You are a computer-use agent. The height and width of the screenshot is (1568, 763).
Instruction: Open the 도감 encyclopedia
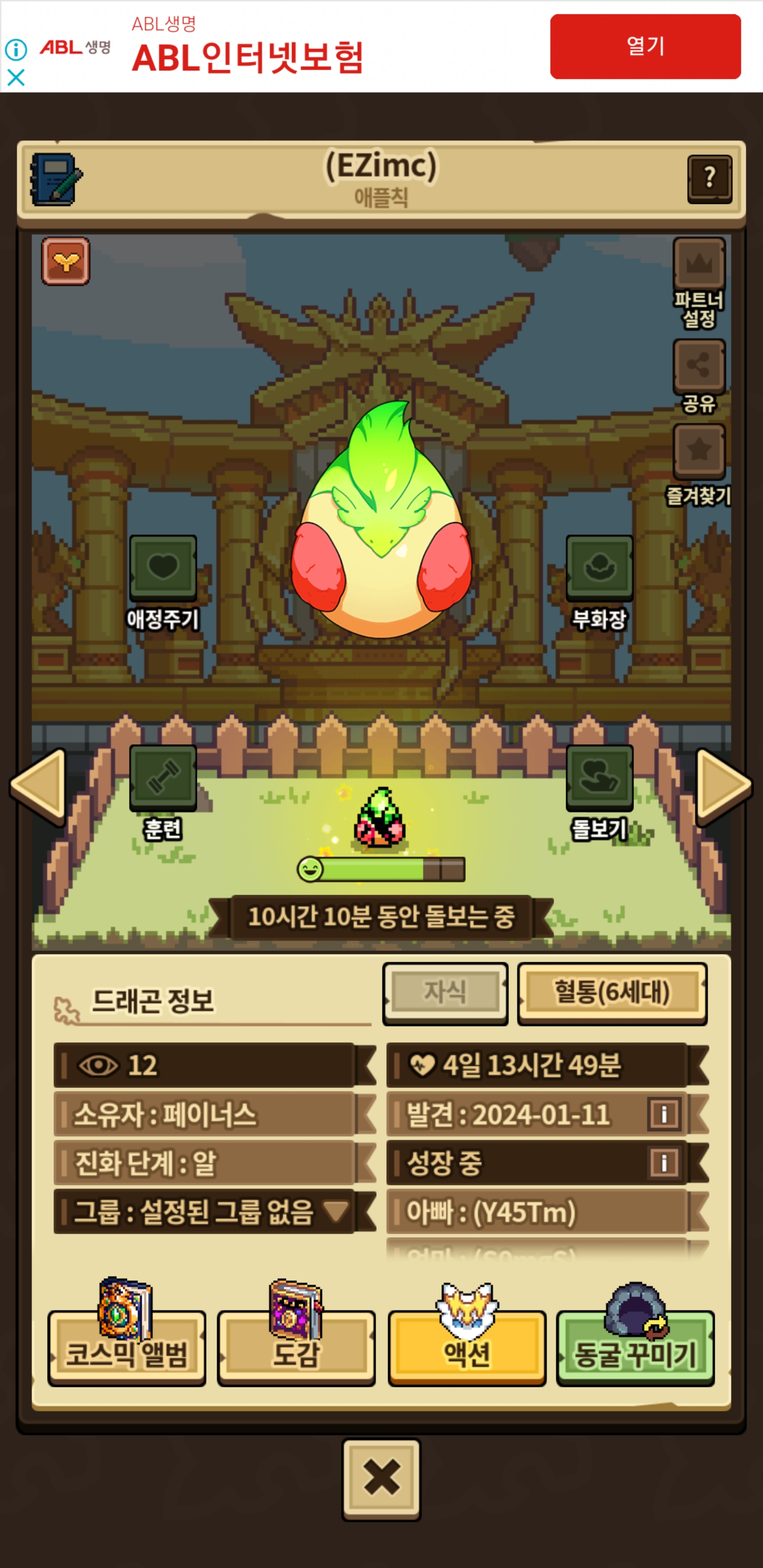[x=296, y=1348]
